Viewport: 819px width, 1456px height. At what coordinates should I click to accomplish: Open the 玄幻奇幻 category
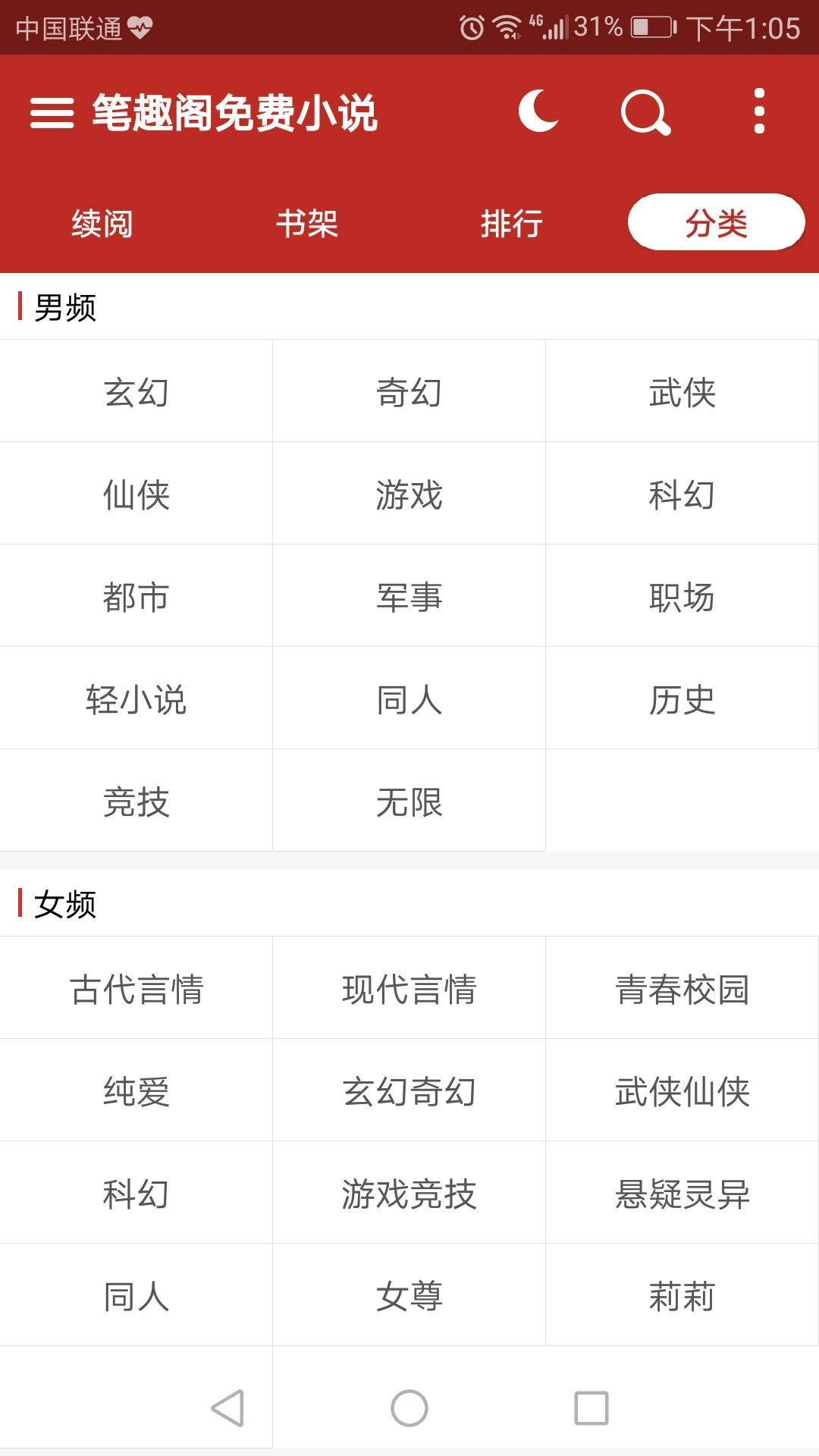[x=409, y=1090]
